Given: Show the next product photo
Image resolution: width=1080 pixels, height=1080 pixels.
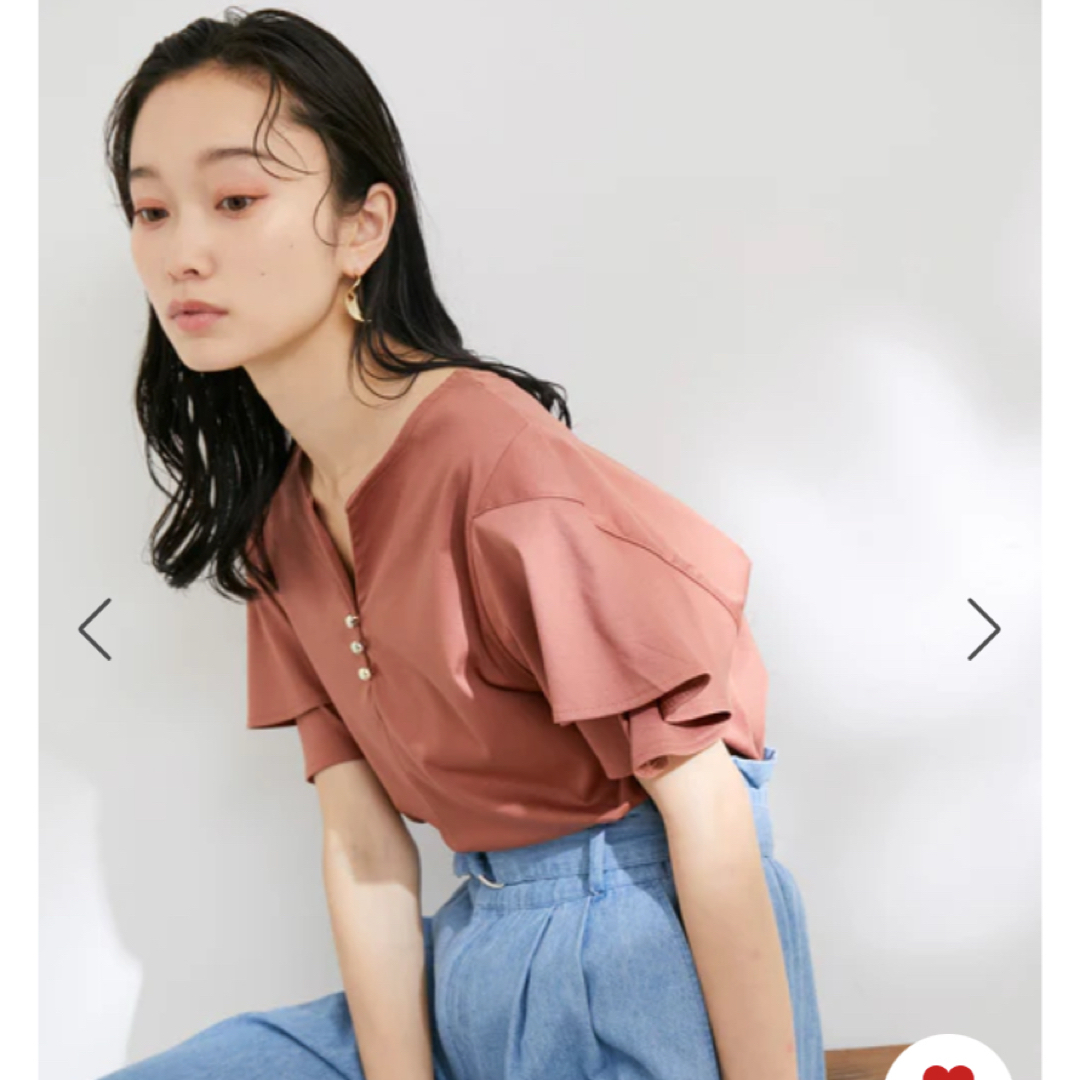Looking at the screenshot, I should [983, 629].
